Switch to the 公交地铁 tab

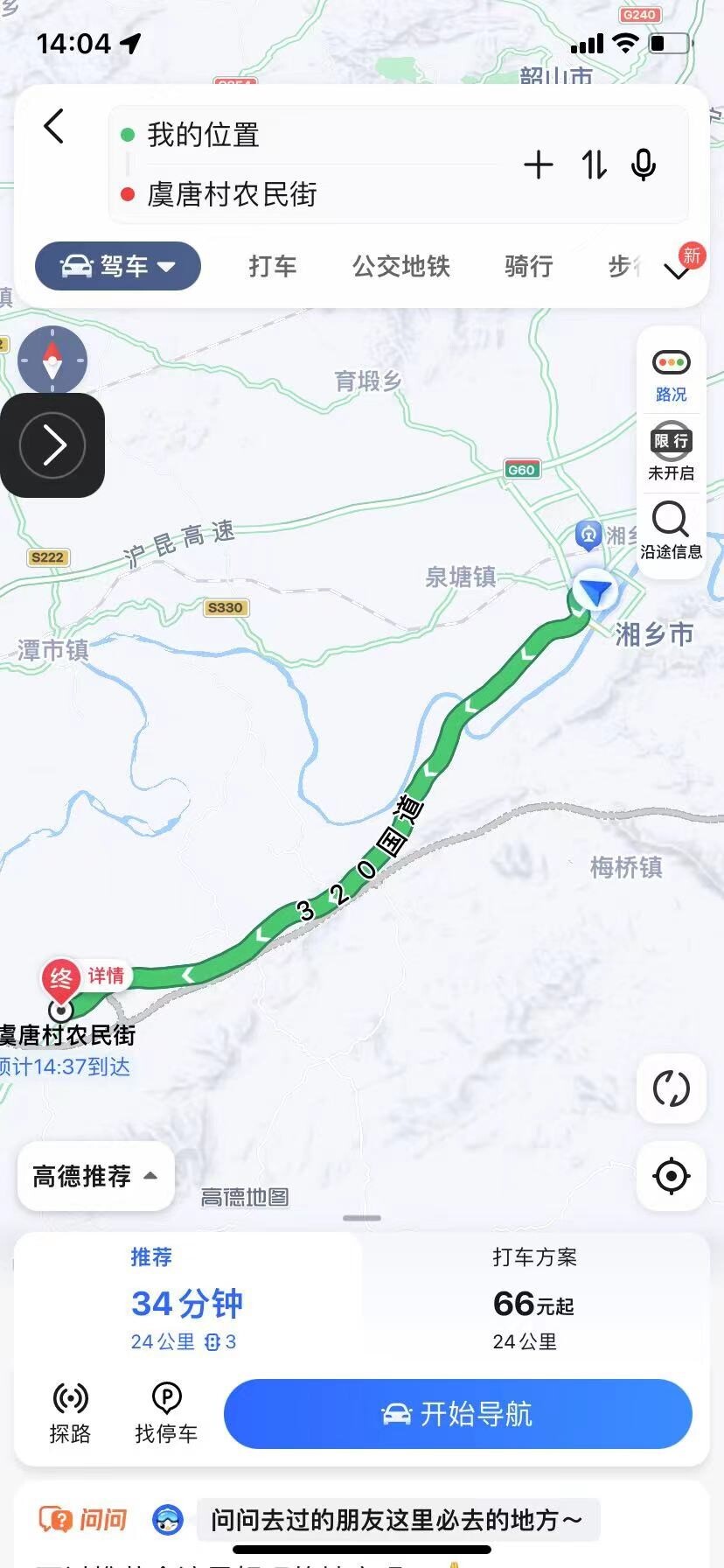tap(400, 266)
